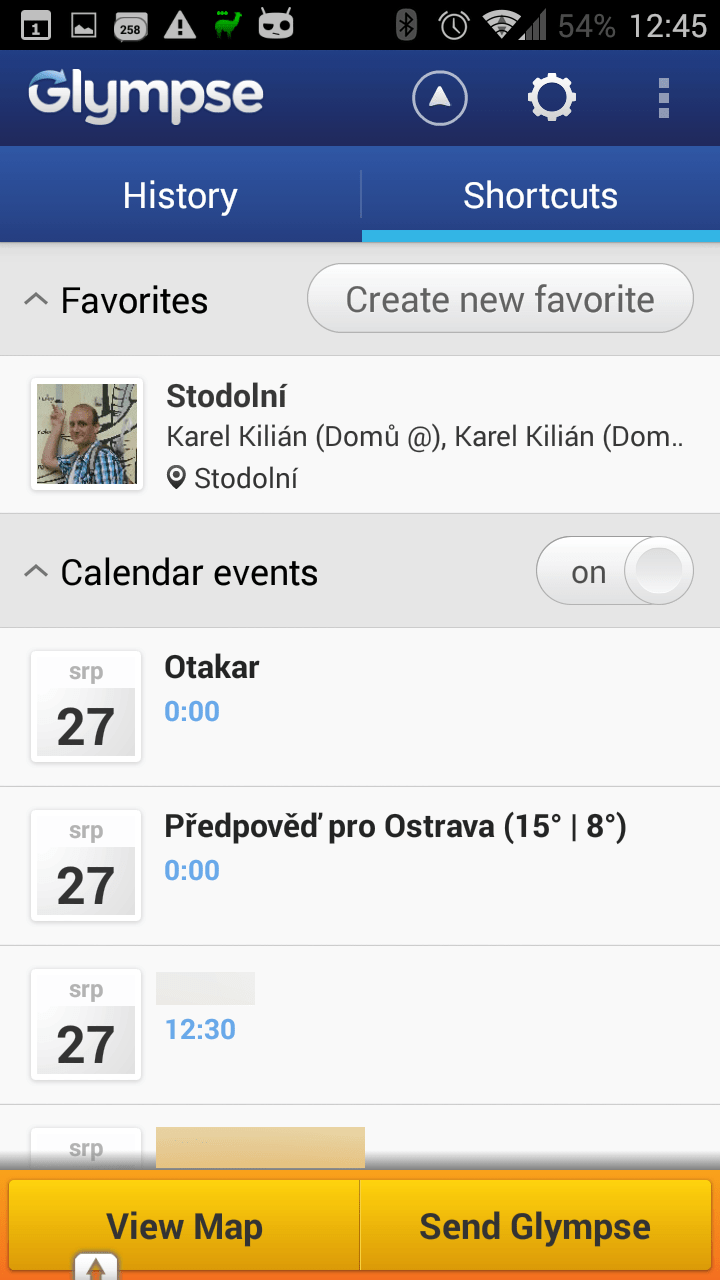720x1280 pixels.
Task: Collapse the Favorites section
Action: click(x=36, y=300)
